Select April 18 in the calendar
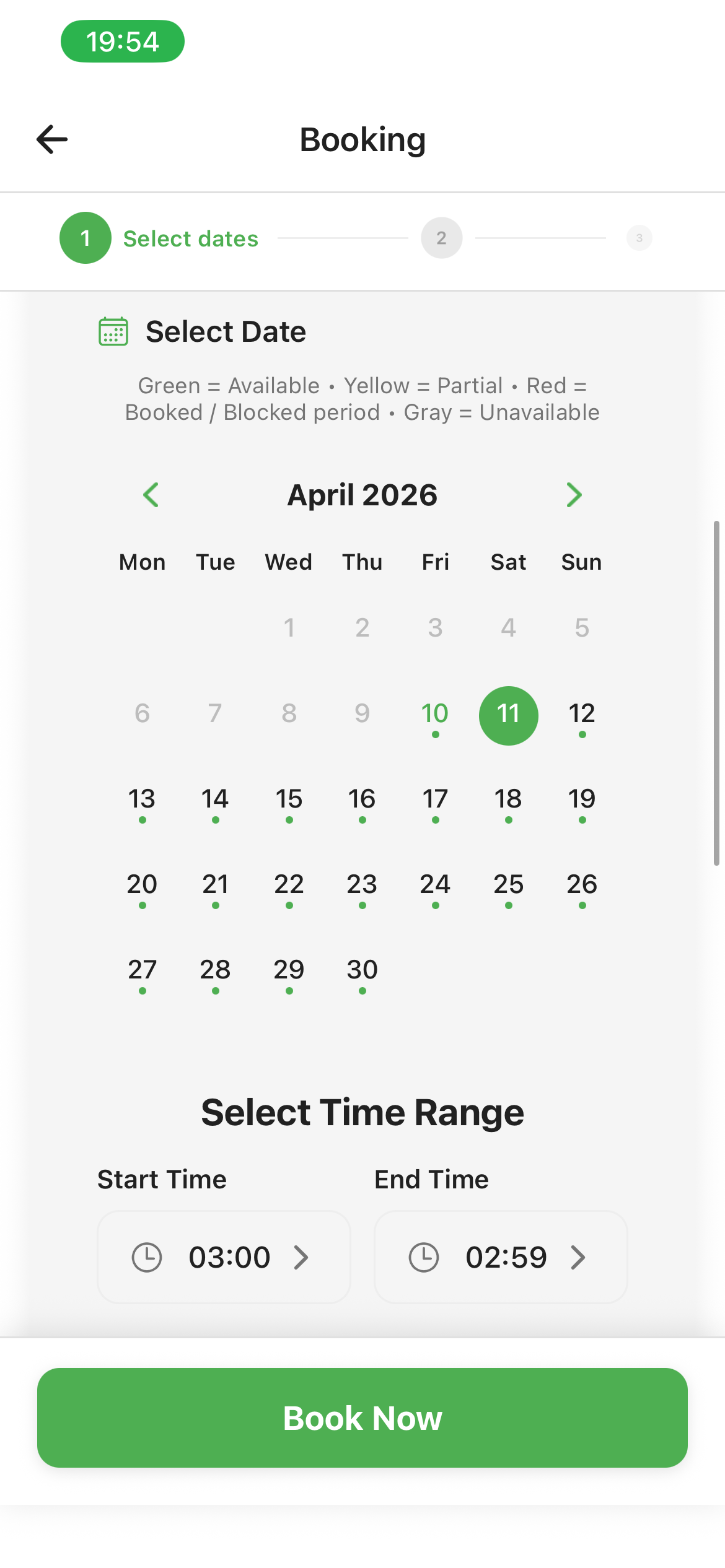The image size is (725, 1568). (x=508, y=800)
